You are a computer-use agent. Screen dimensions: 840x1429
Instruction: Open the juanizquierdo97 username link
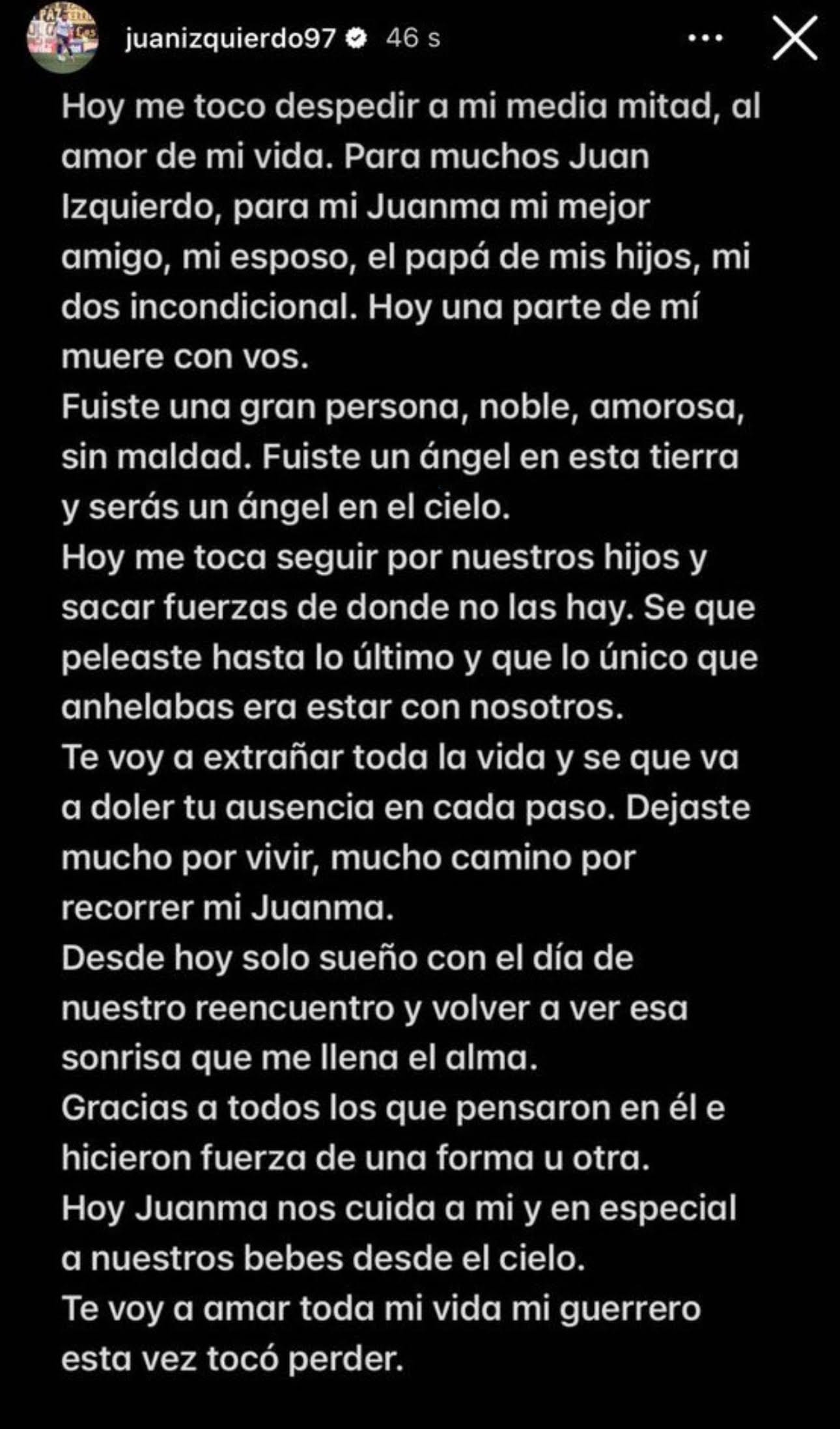(x=230, y=39)
